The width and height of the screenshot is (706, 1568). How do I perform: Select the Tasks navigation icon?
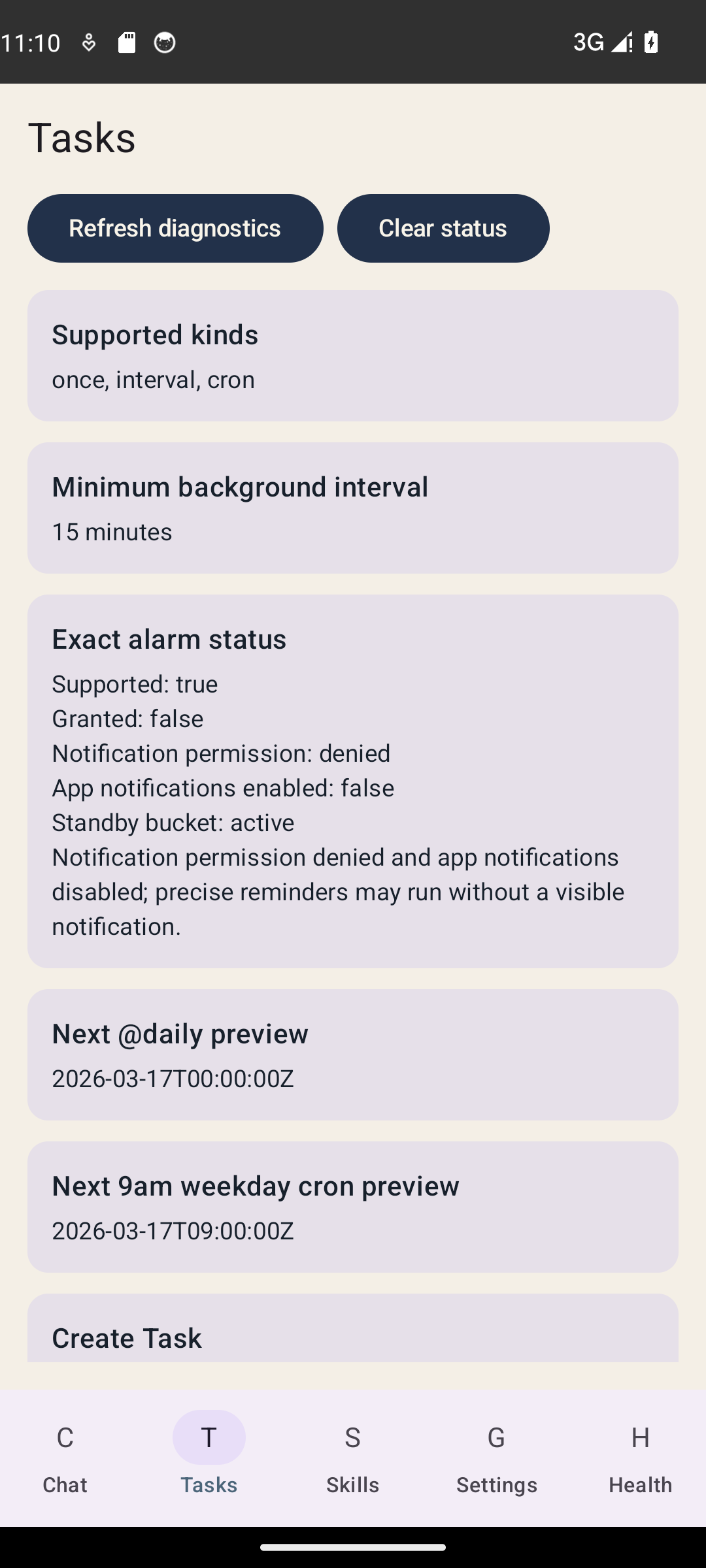(x=209, y=1437)
